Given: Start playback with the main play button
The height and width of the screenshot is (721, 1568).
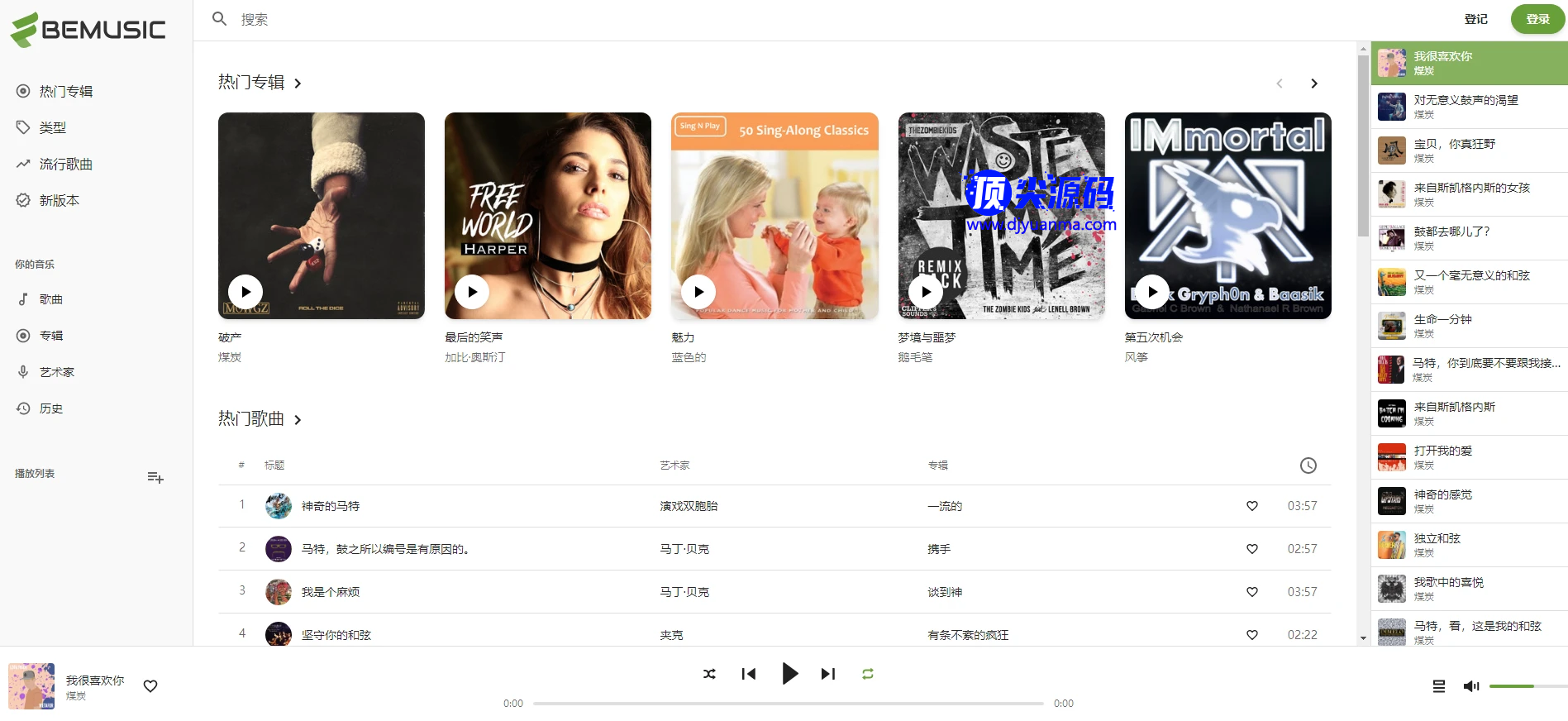Looking at the screenshot, I should tap(789, 674).
